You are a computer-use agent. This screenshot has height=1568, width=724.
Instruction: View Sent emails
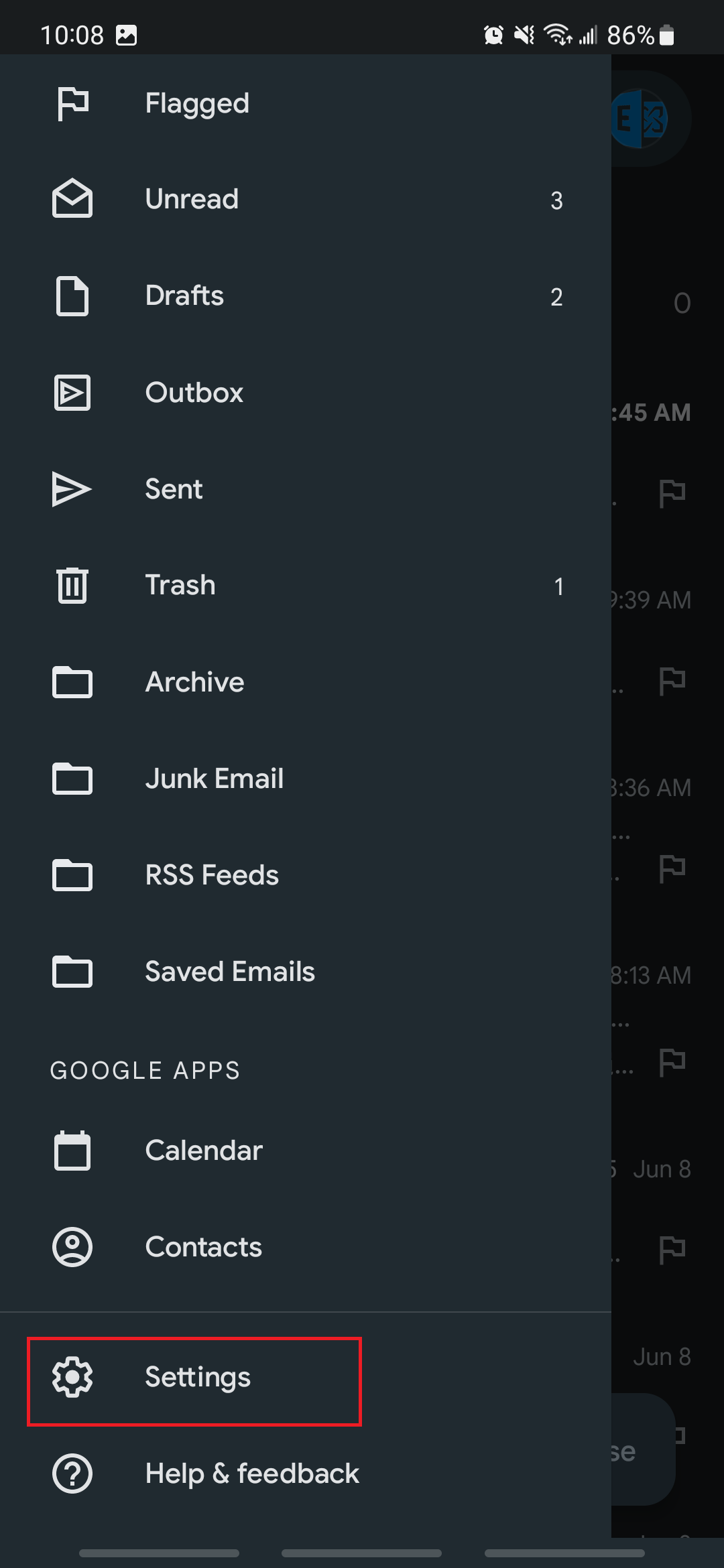(174, 489)
